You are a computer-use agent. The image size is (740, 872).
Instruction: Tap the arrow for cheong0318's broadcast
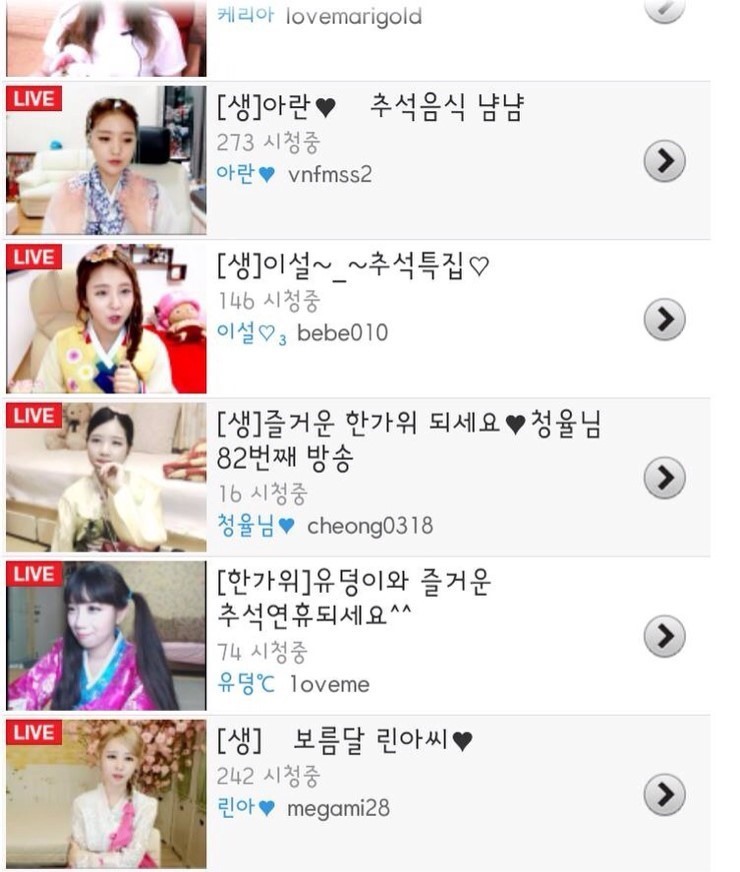[664, 478]
